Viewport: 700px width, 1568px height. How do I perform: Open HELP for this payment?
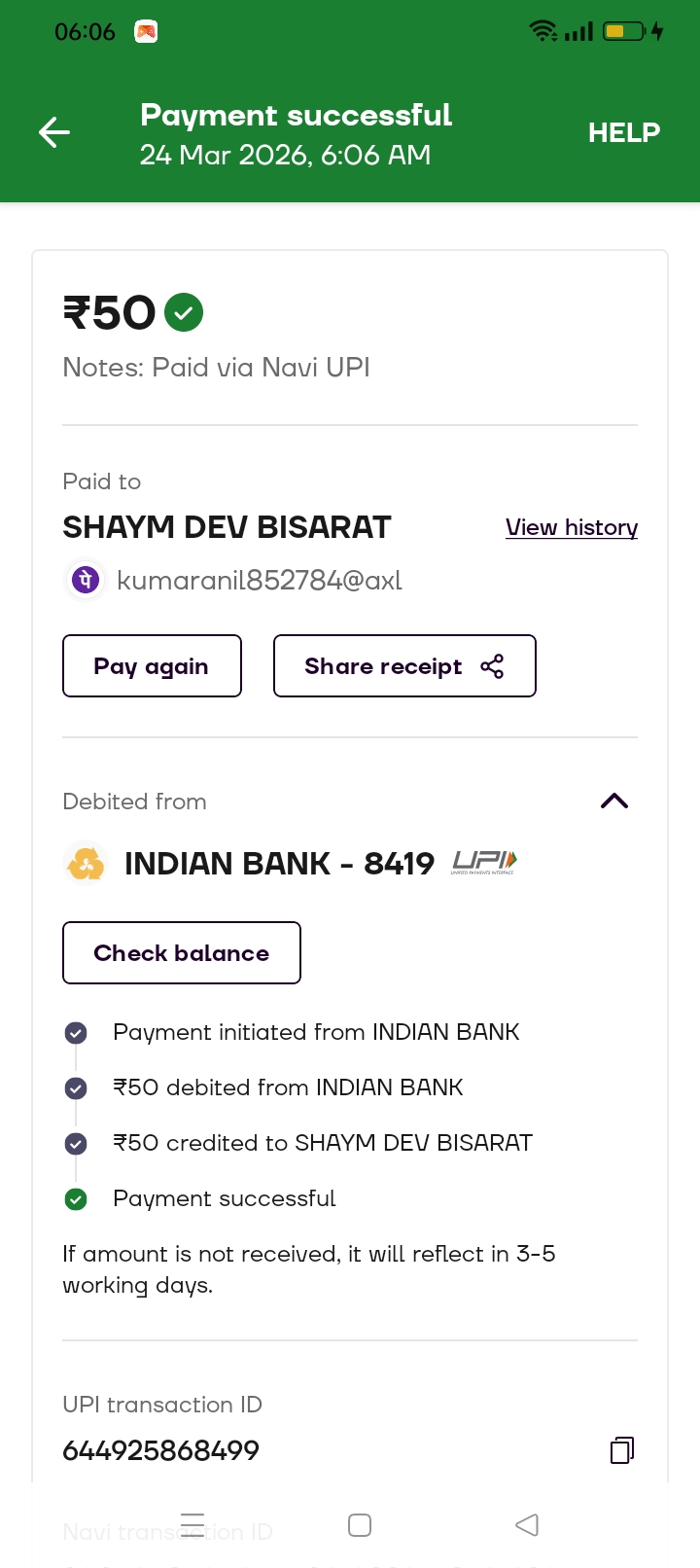coord(623,132)
